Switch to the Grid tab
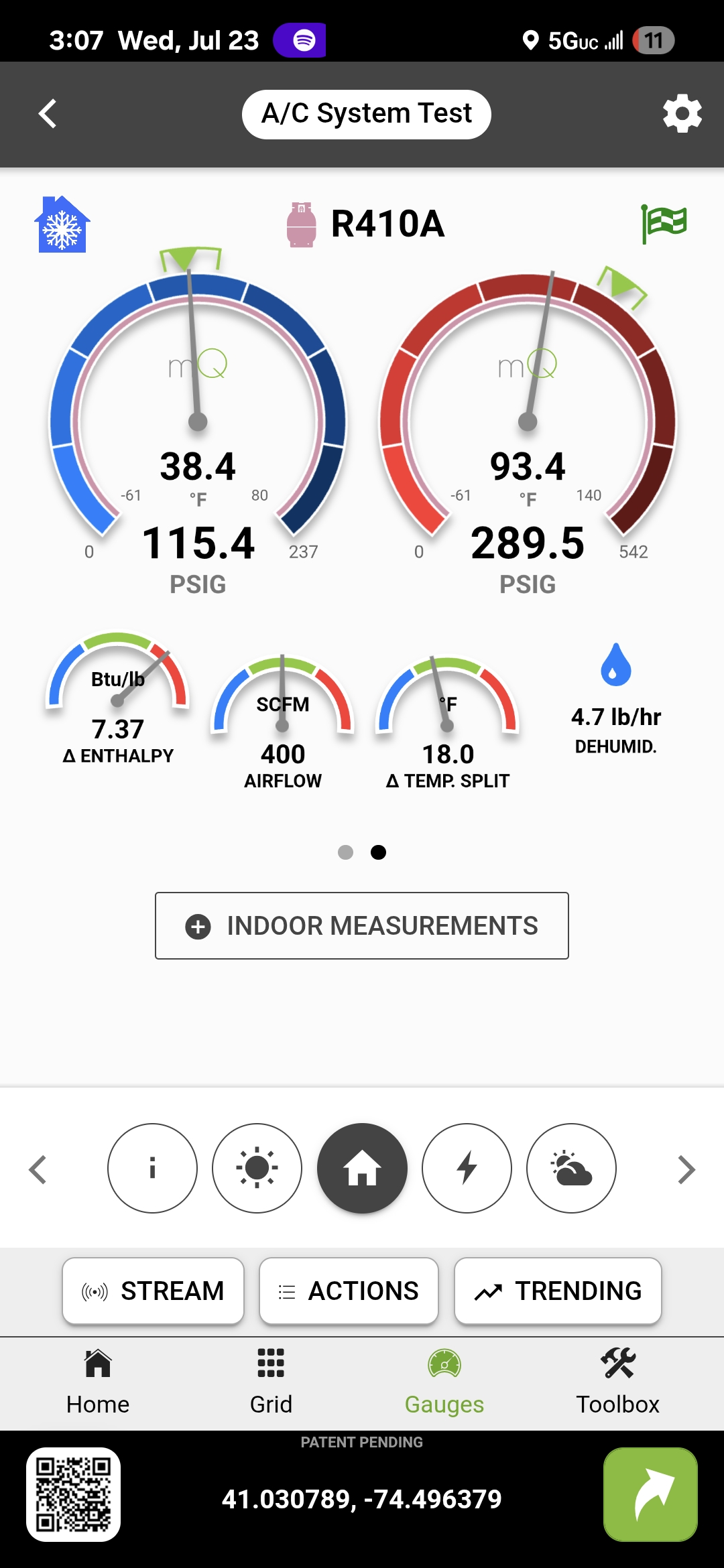The image size is (724, 1568). click(x=271, y=1382)
